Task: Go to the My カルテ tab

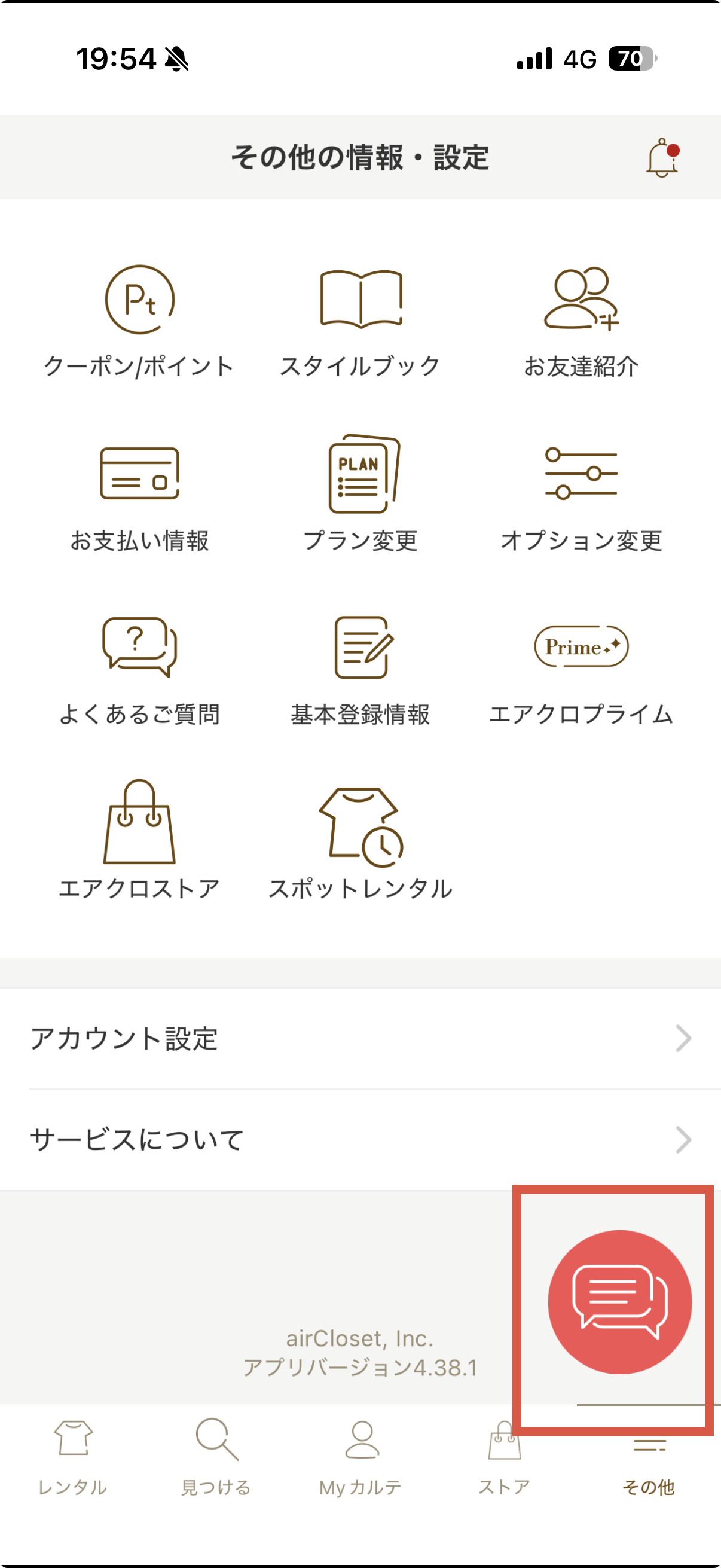Action: [361, 1458]
